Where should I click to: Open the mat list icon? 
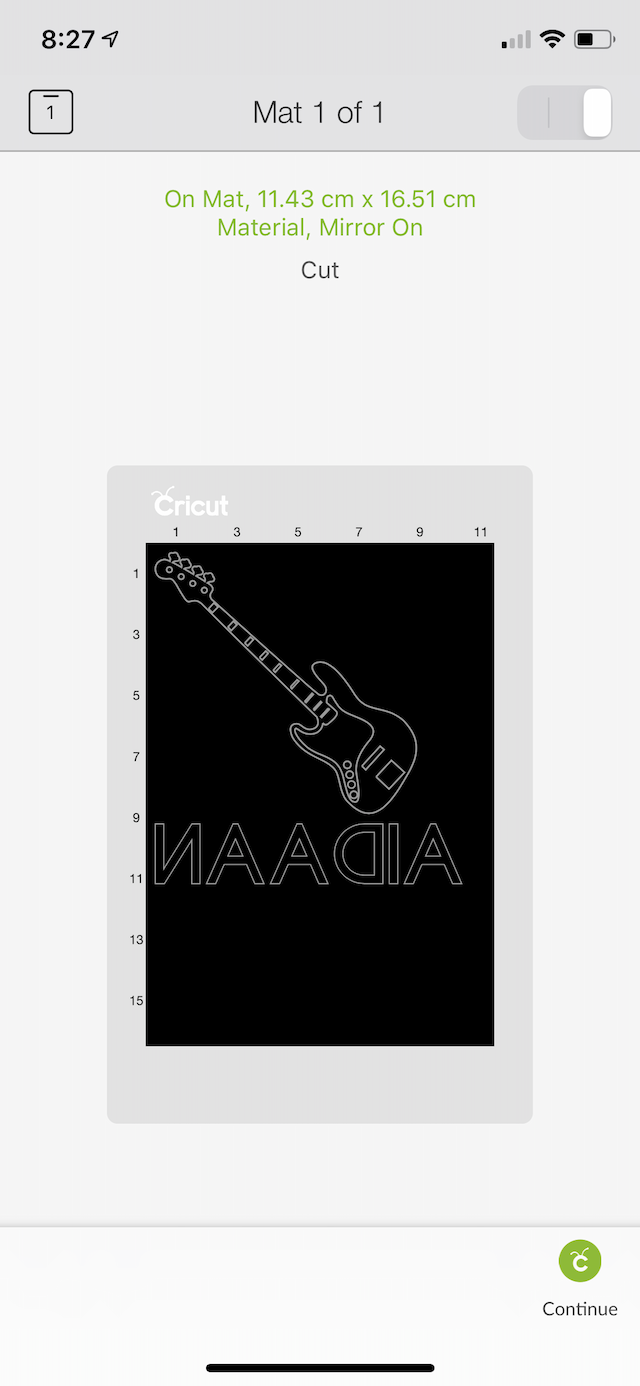point(51,112)
